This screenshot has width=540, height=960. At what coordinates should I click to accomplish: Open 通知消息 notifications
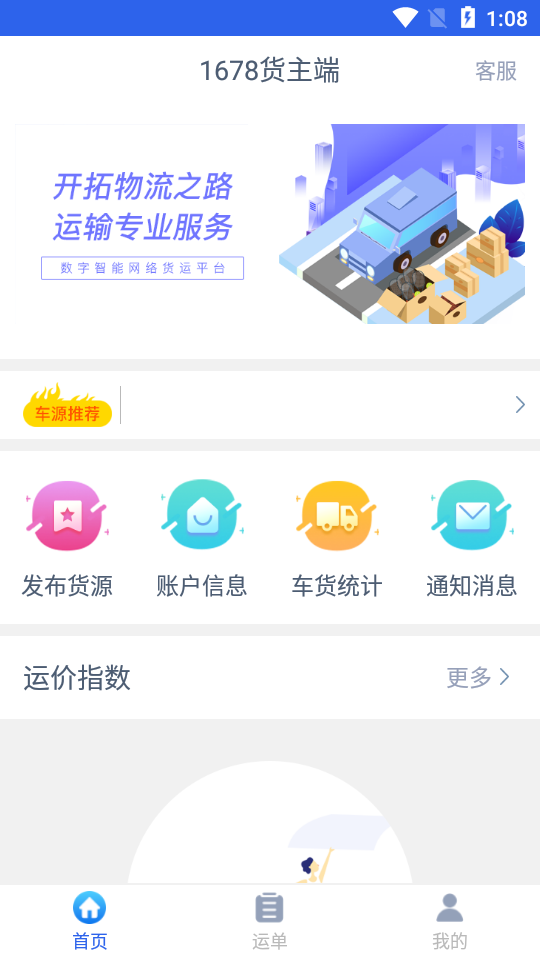click(x=471, y=539)
